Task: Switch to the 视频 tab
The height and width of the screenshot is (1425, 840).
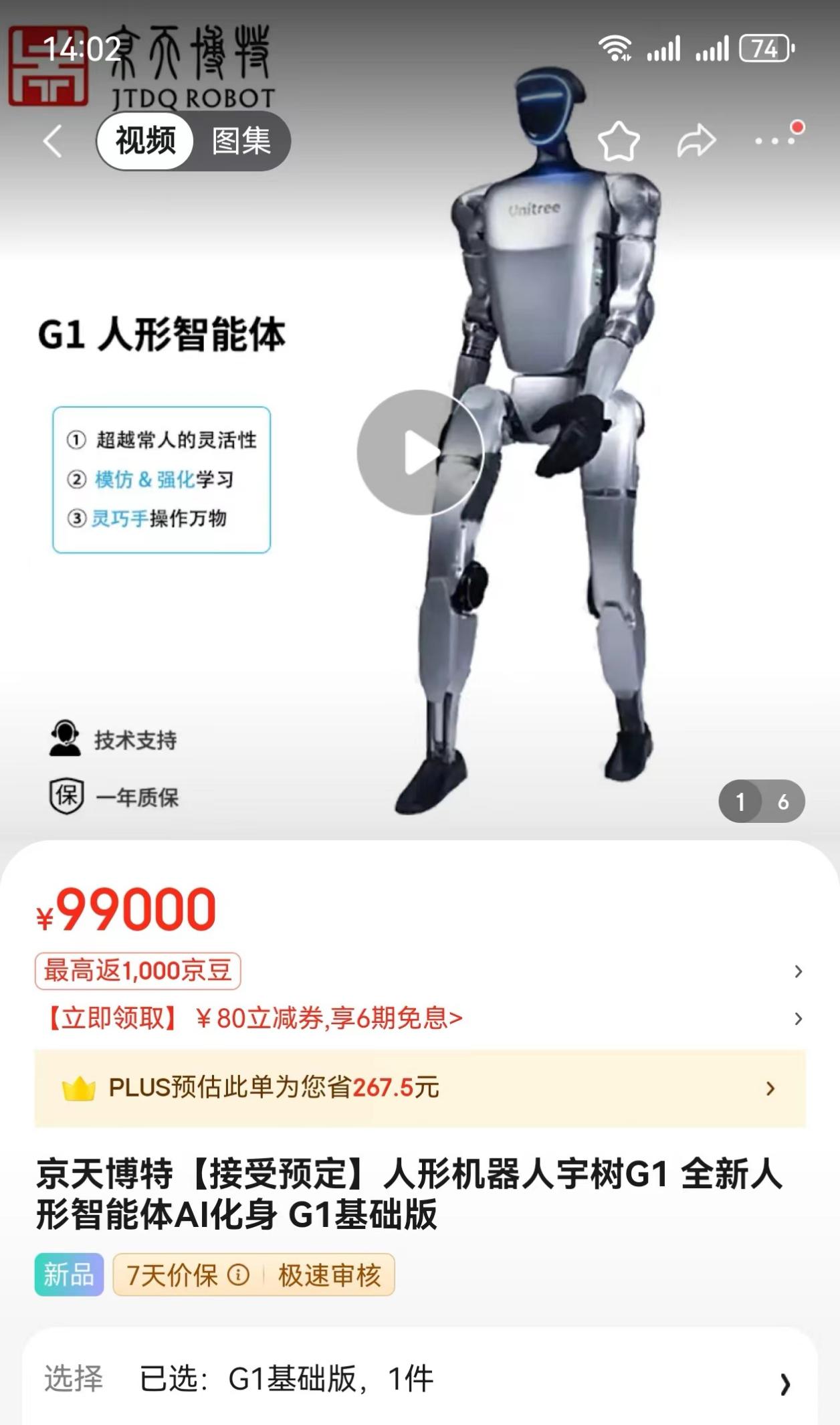Action: [x=146, y=141]
